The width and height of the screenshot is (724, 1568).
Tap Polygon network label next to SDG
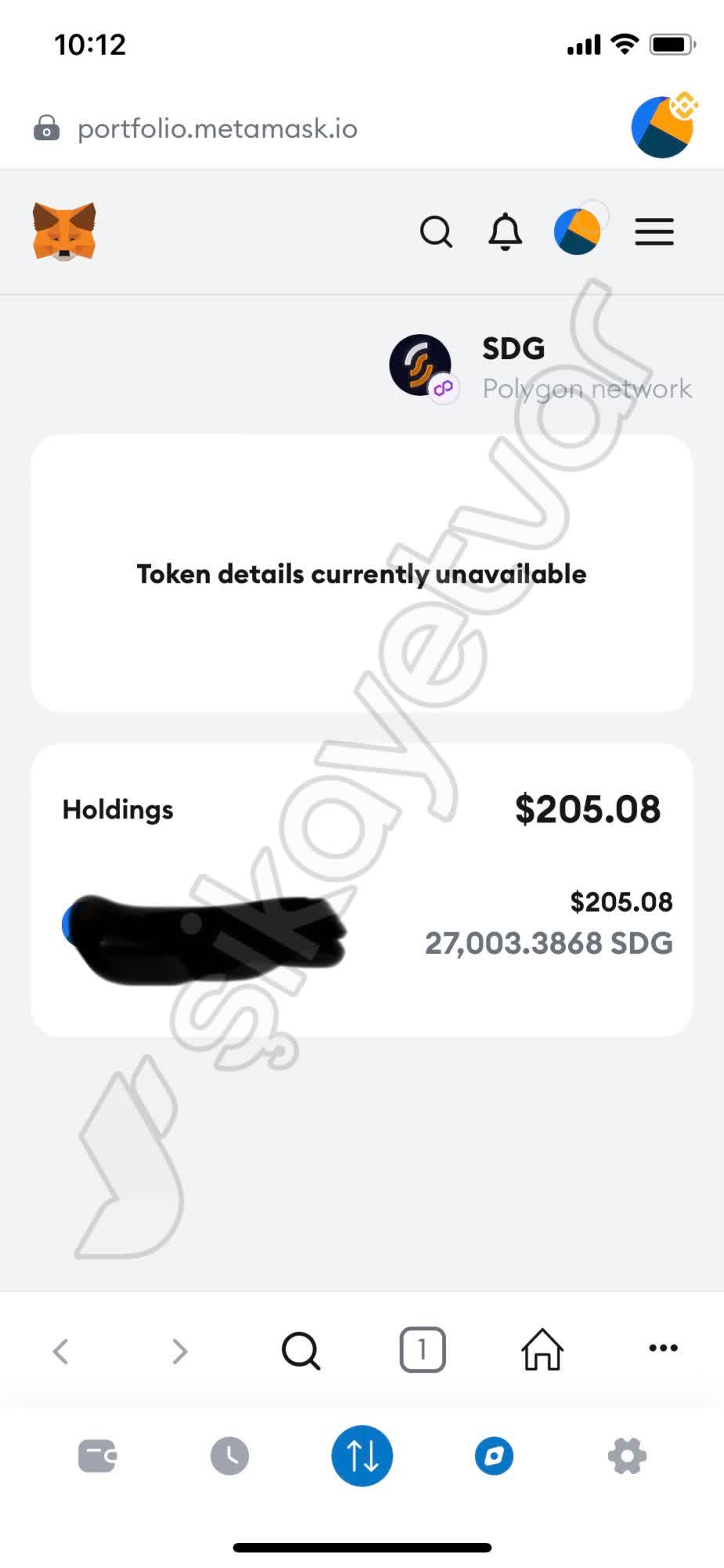tap(586, 388)
